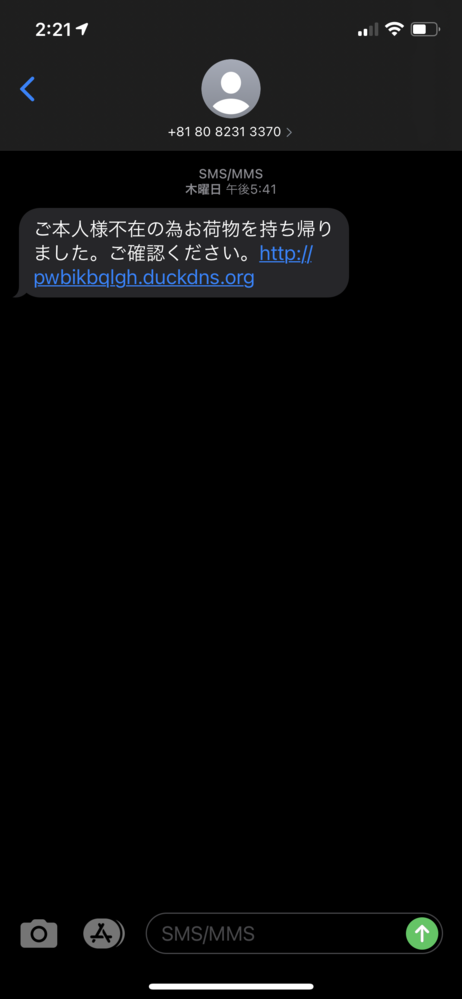The height and width of the screenshot is (999, 462).
Task: Open the App Store apps drawer
Action: pos(103,934)
